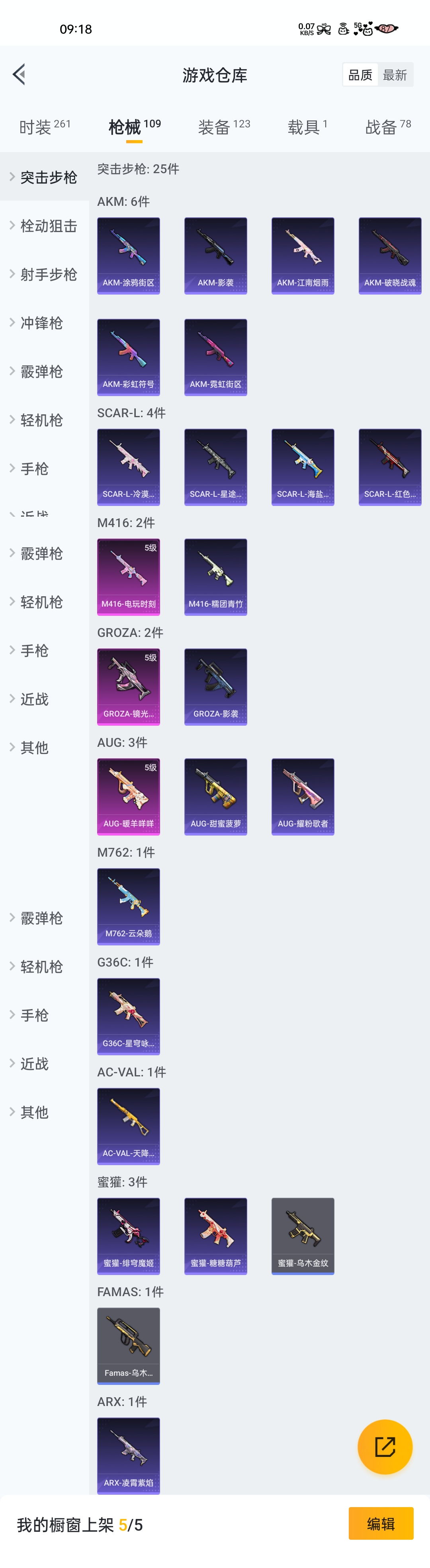
Task: Switch to the 装备 tab
Action: [223, 127]
